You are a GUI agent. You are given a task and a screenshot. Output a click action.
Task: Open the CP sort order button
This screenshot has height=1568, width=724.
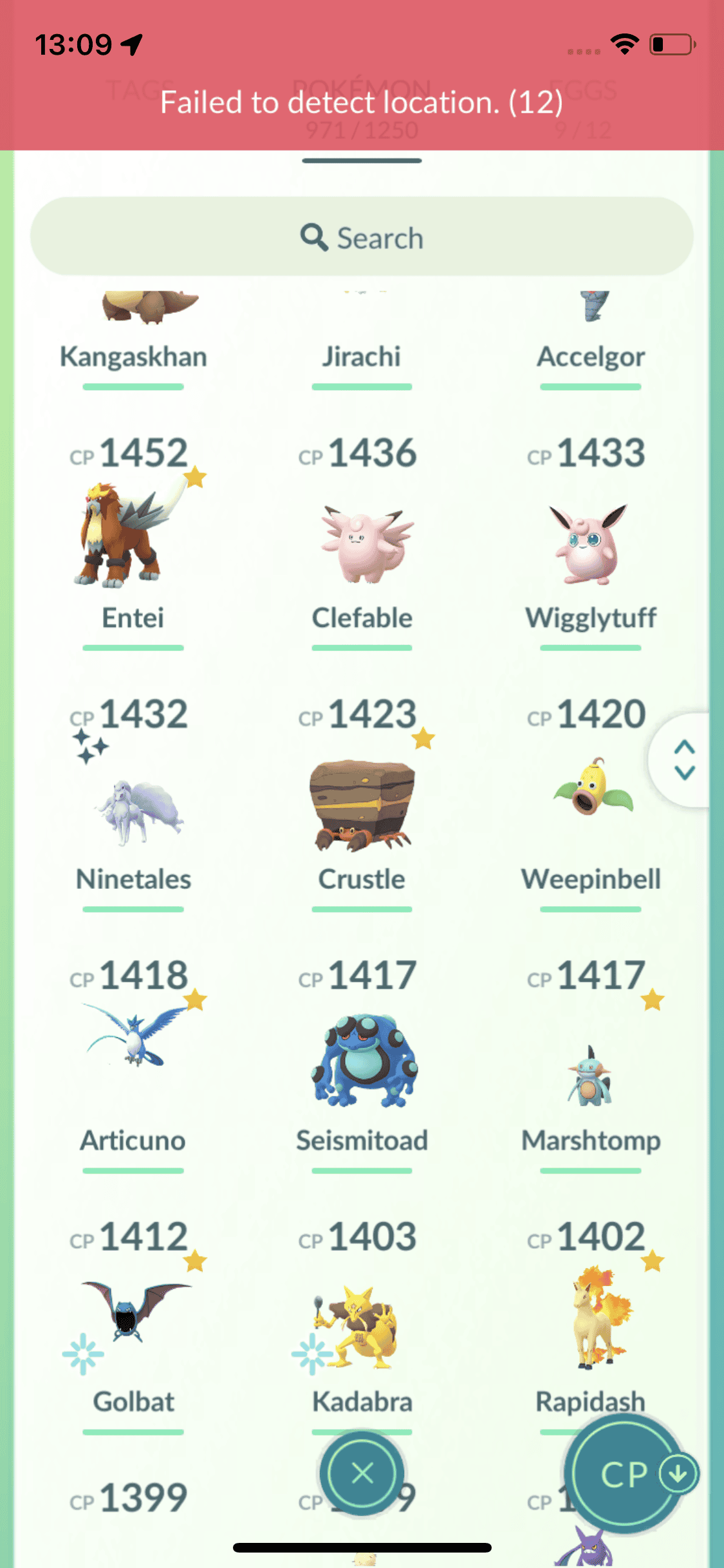(624, 1474)
